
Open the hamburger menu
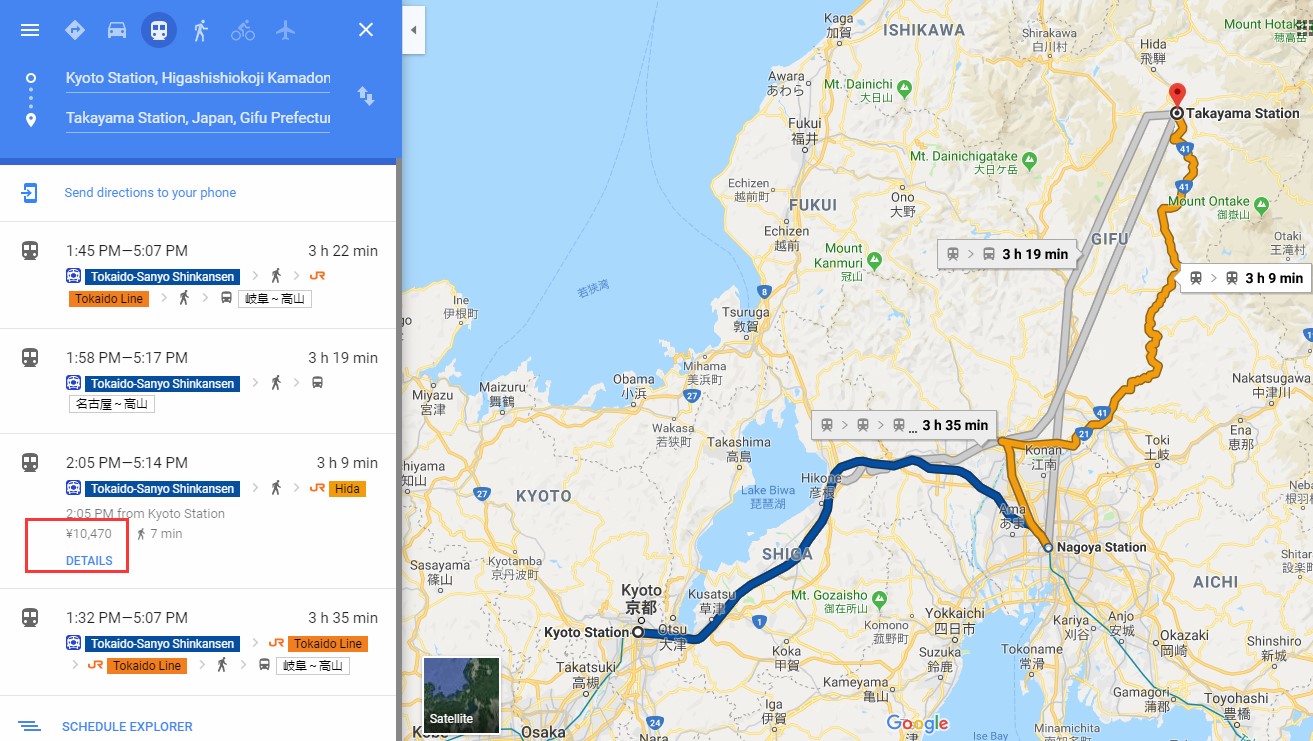[30, 30]
